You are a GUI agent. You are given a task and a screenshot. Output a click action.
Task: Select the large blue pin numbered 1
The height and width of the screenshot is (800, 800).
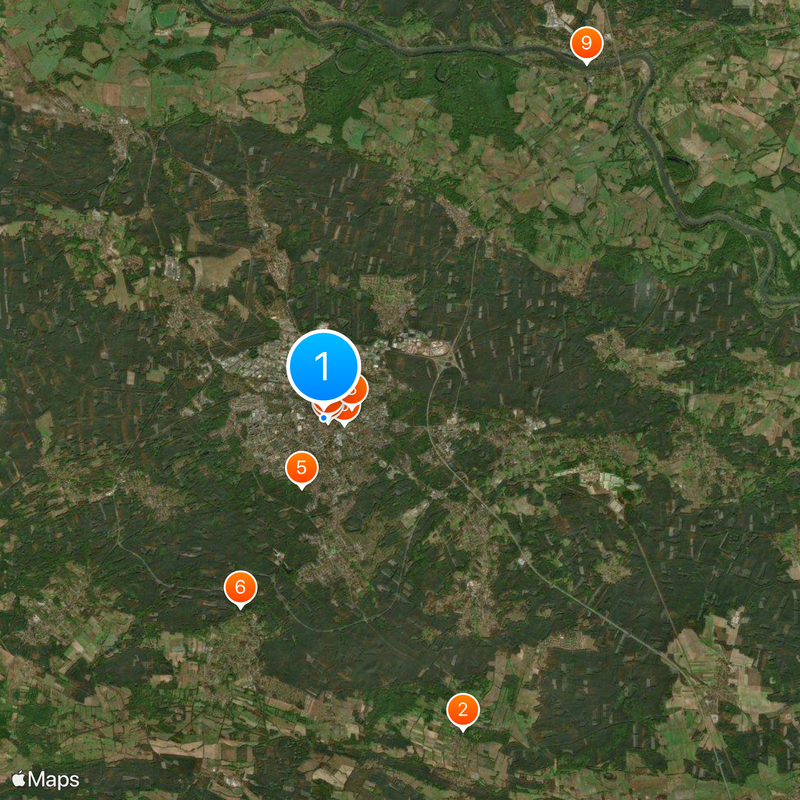[323, 367]
